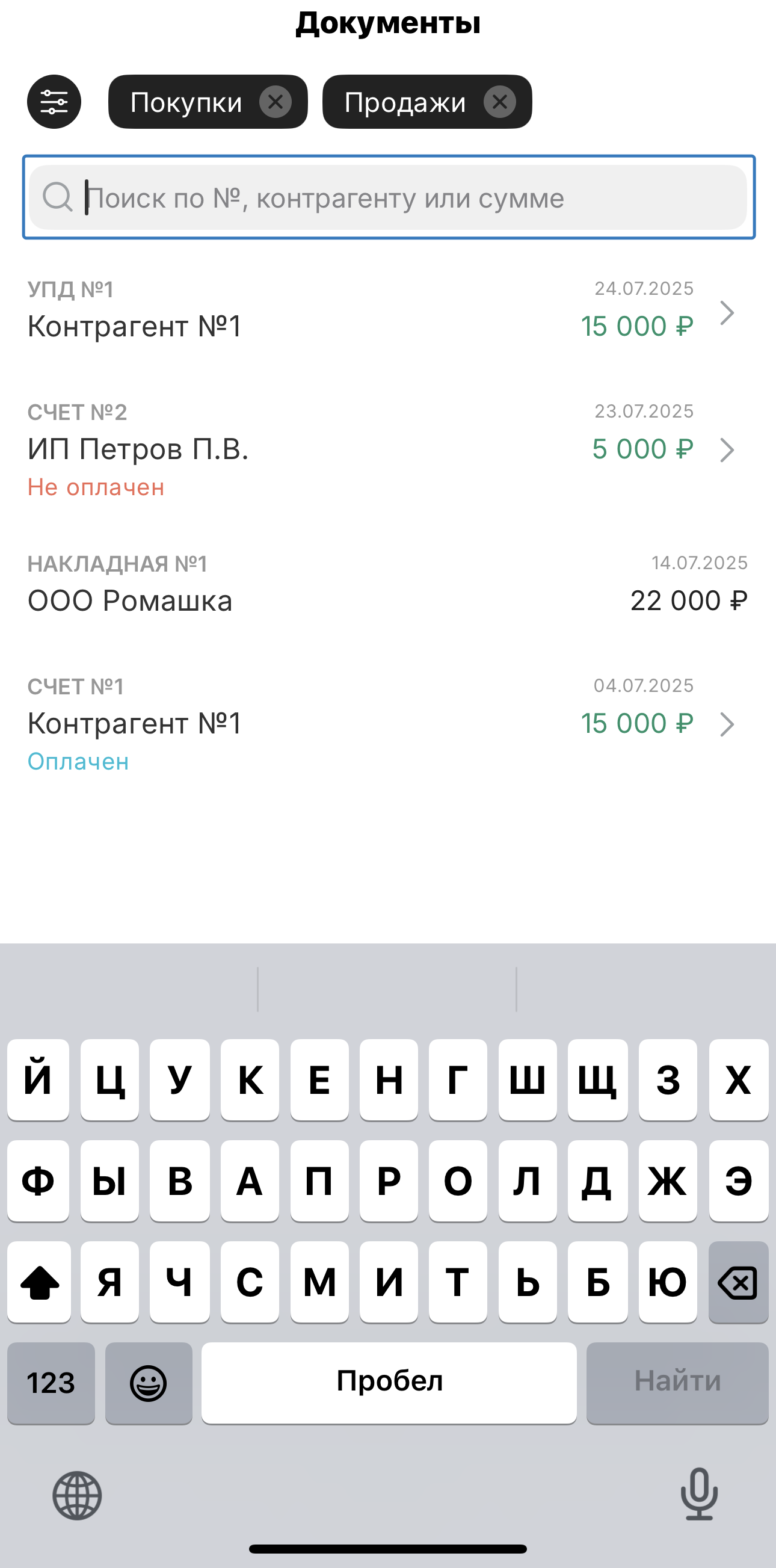Remove the Покупки filter chip

[275, 102]
